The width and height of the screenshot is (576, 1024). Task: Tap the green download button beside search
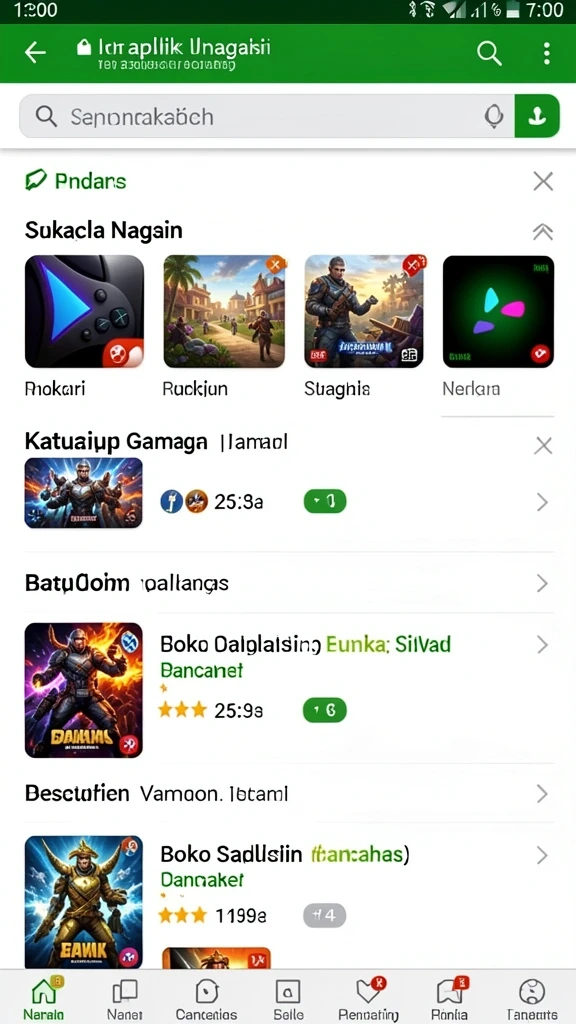(537, 116)
